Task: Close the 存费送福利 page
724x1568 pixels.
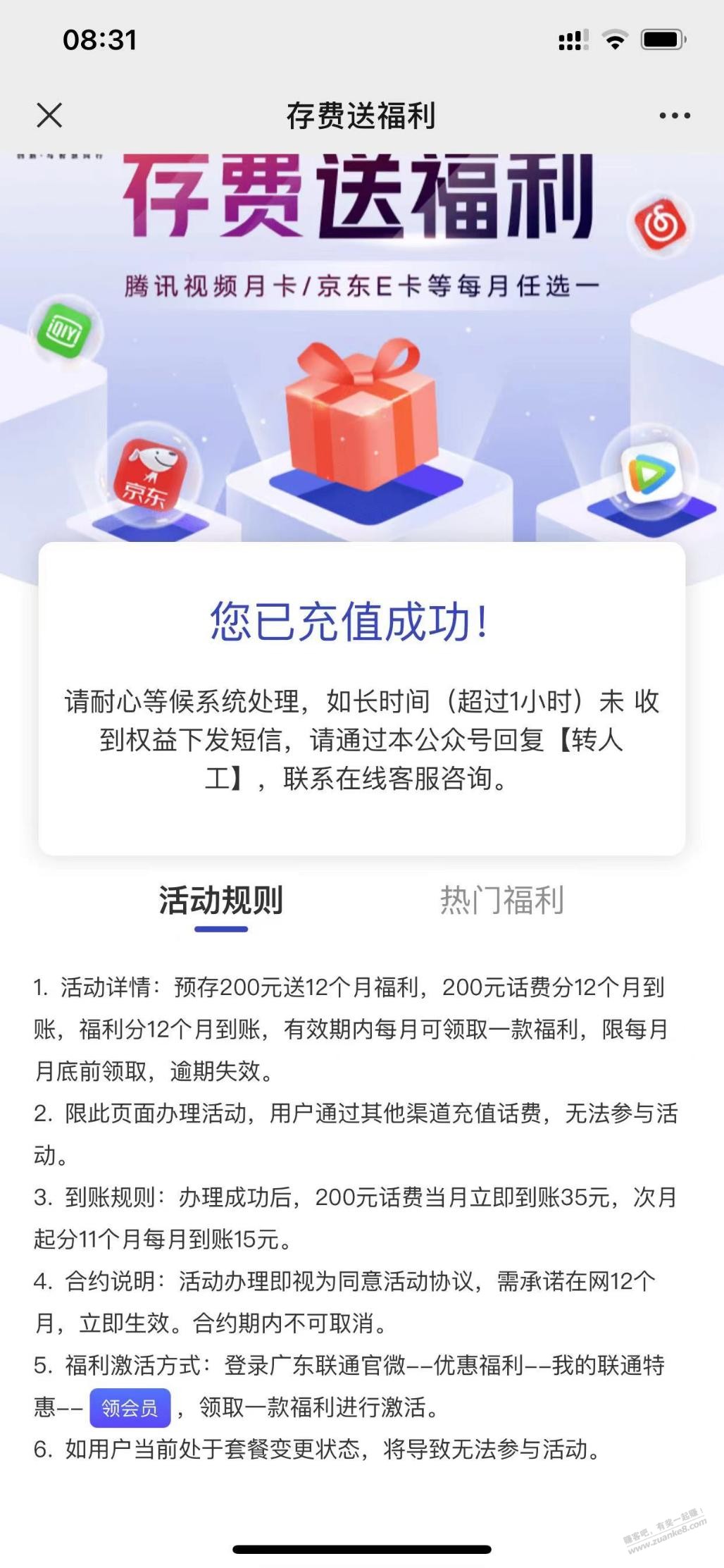Action: pyautogui.click(x=49, y=116)
